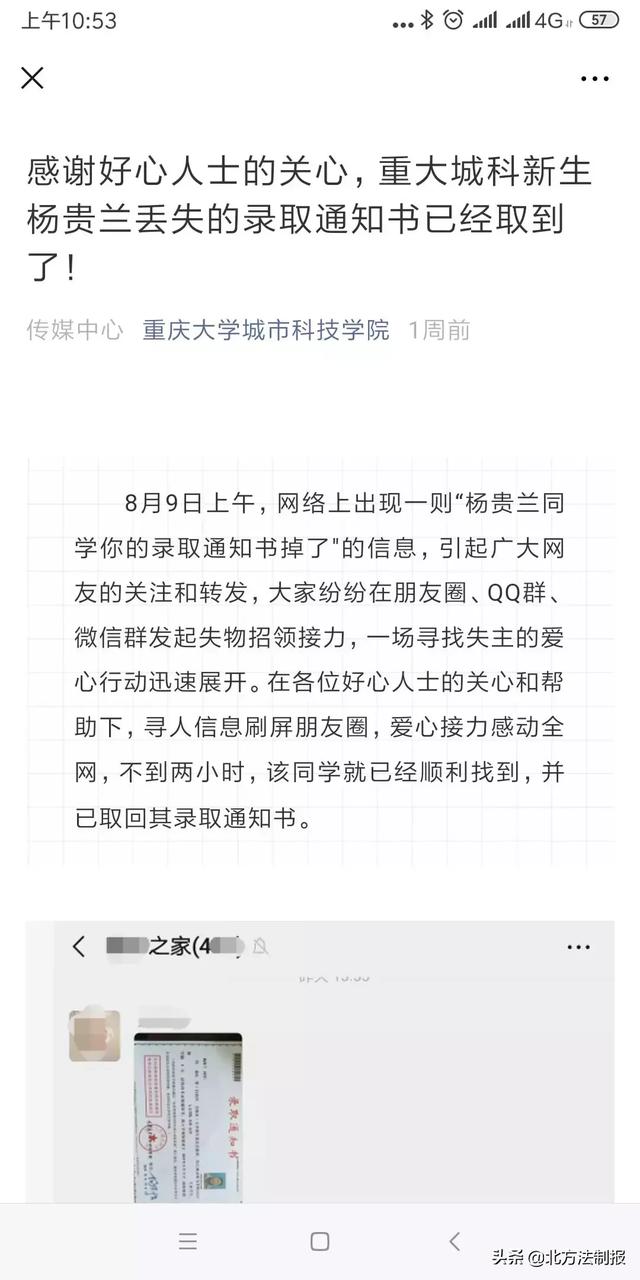Go to the home screen
This screenshot has height=1280, width=640.
(x=320, y=1242)
